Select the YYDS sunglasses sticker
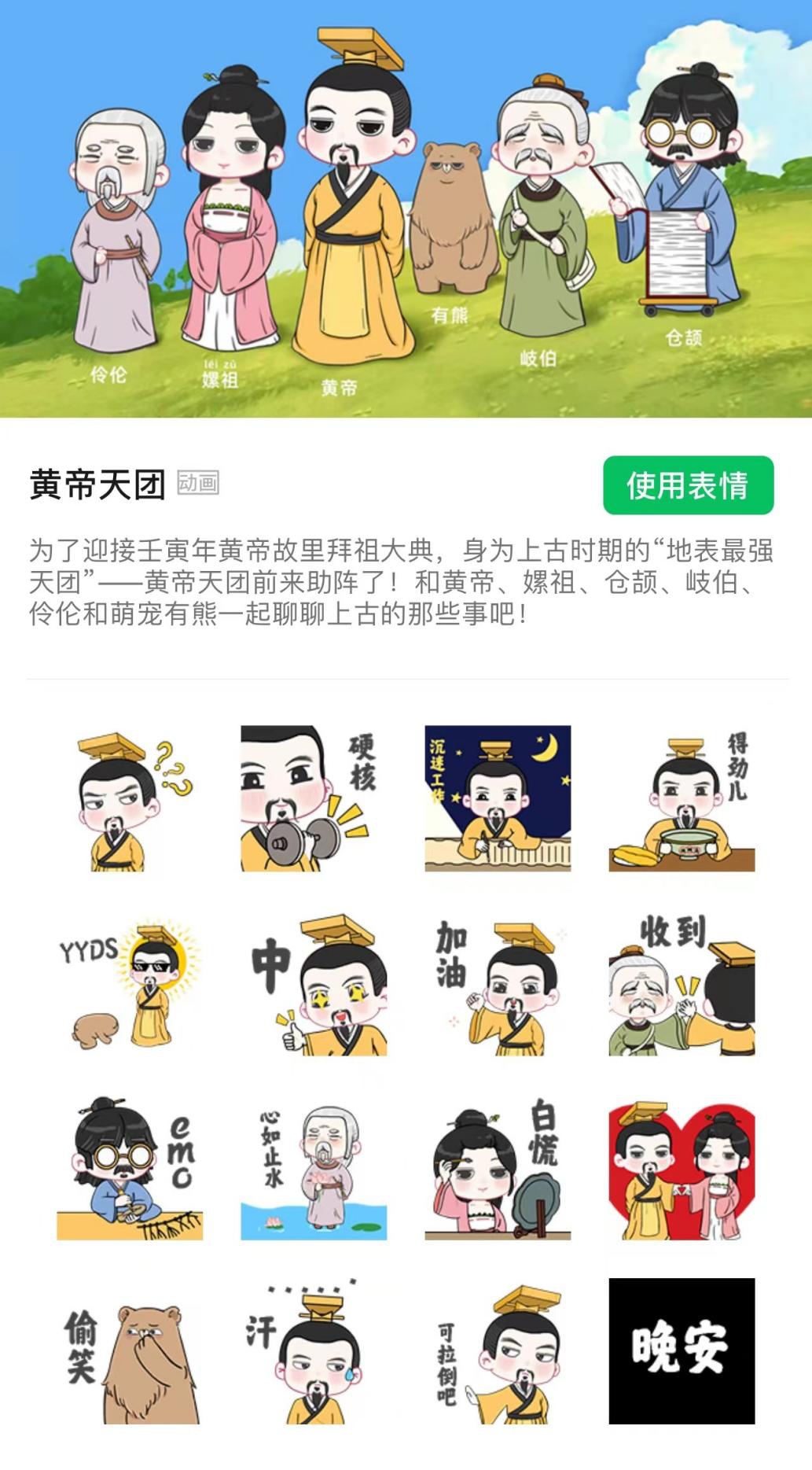The height and width of the screenshot is (1470, 812). pyautogui.click(x=130, y=983)
